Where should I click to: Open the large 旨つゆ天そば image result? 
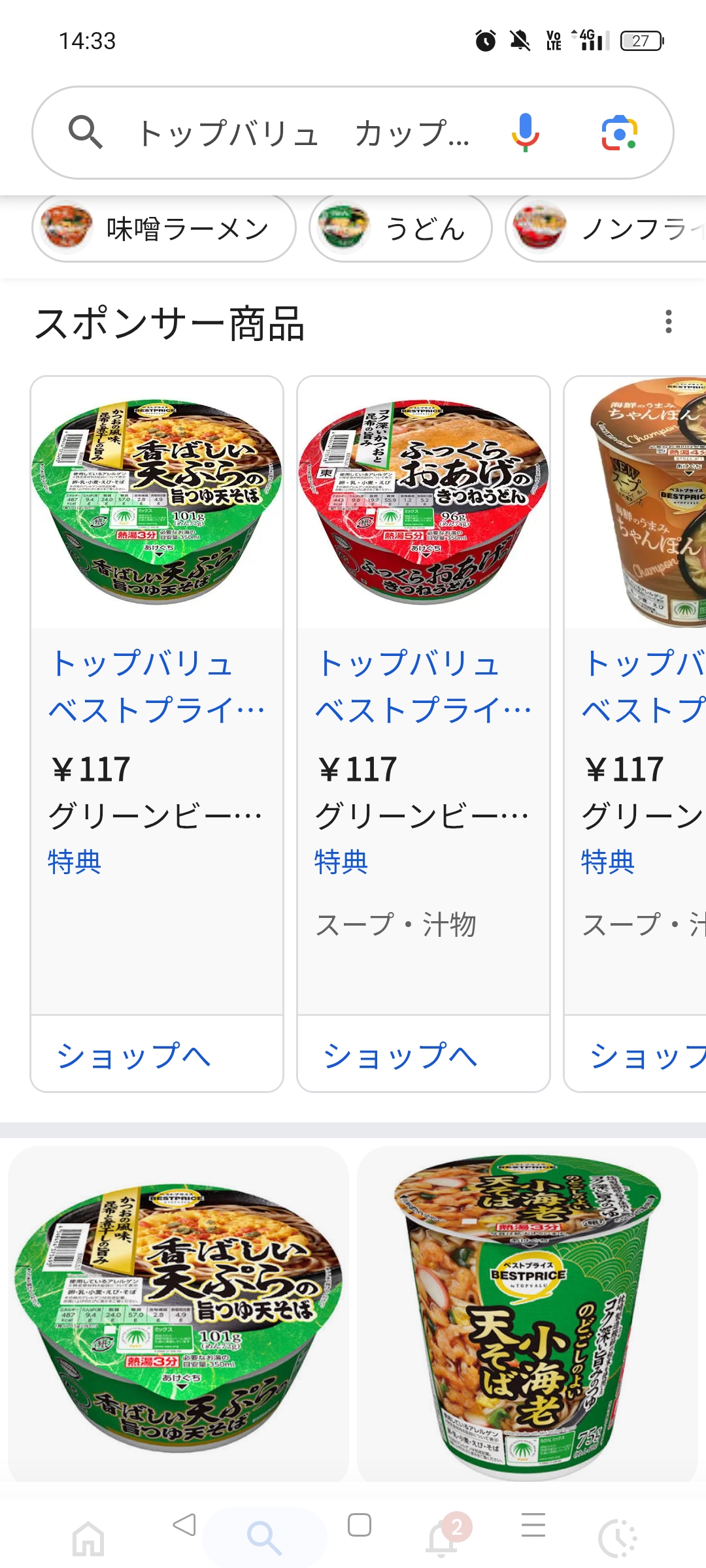(x=178, y=1313)
